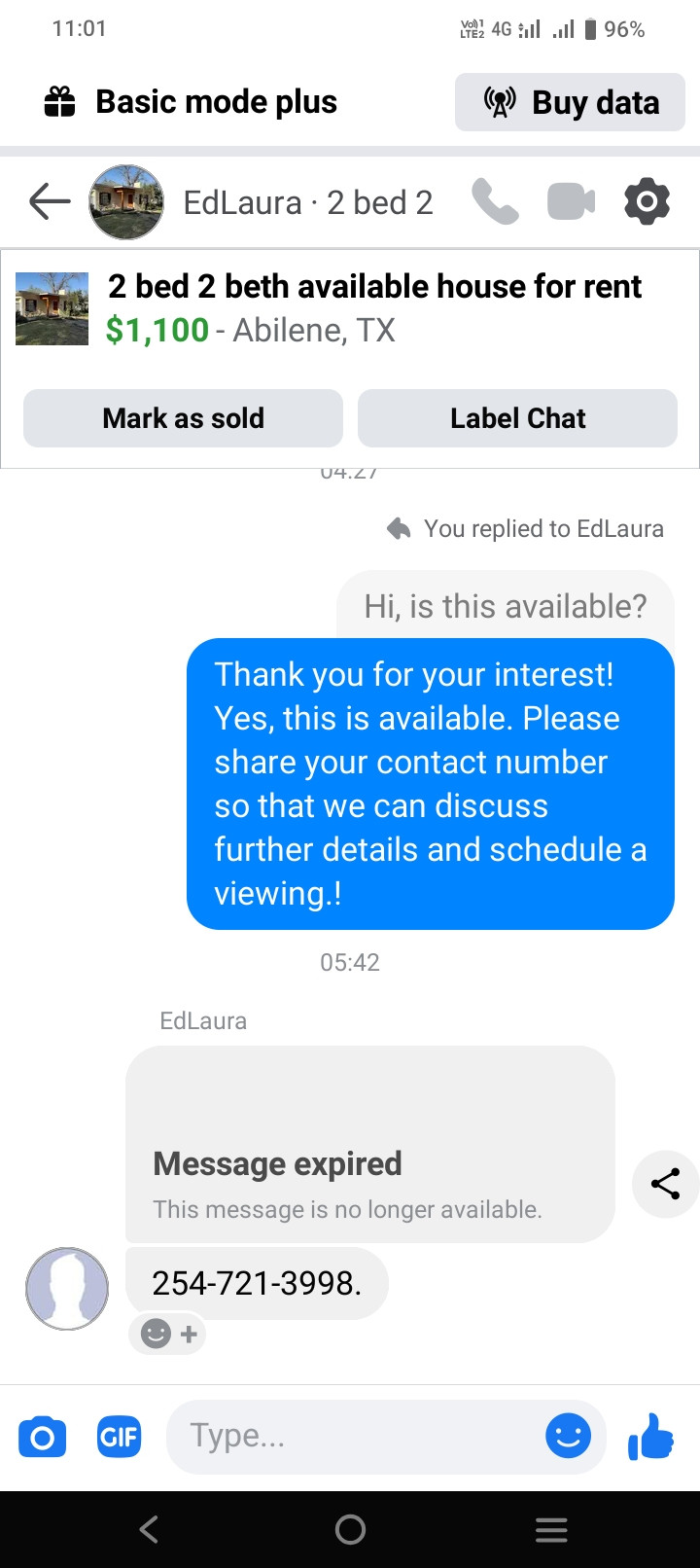
Task: Open the emoji picker in the message field
Action: pyautogui.click(x=568, y=1436)
